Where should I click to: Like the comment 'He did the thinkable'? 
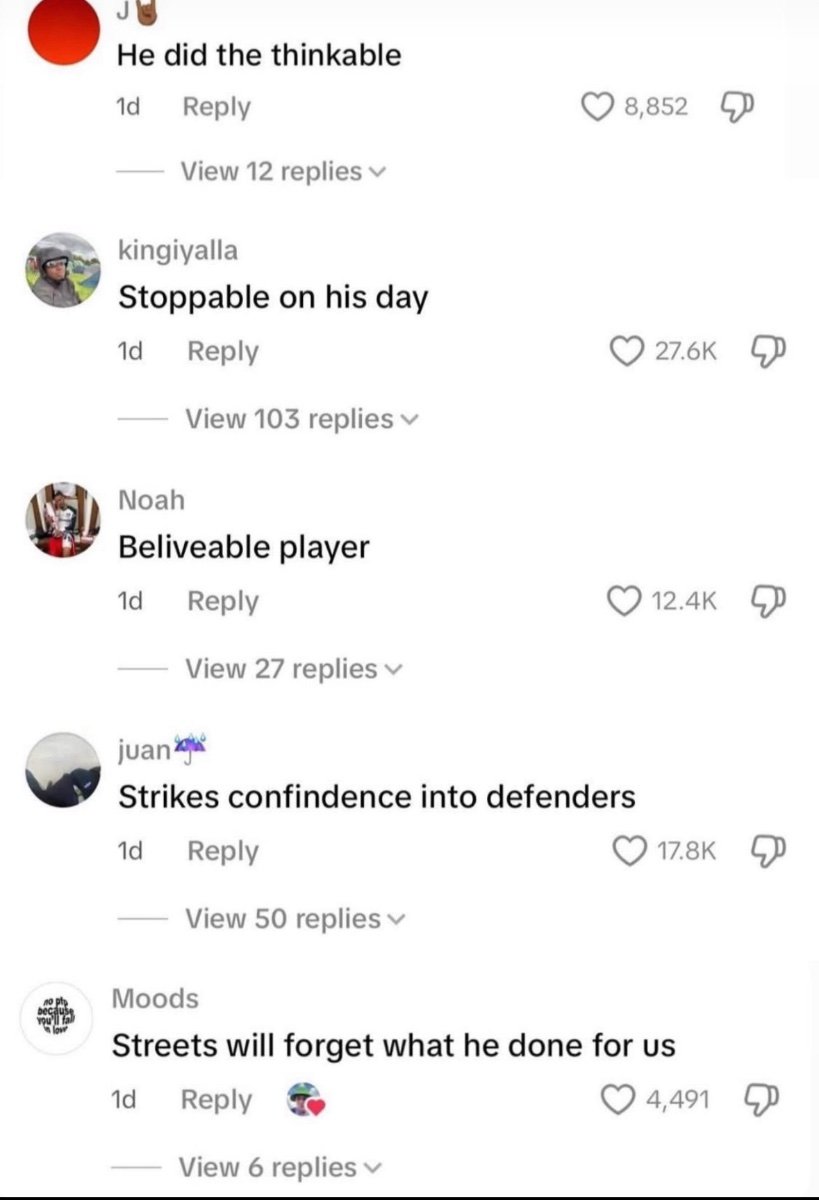[597, 106]
